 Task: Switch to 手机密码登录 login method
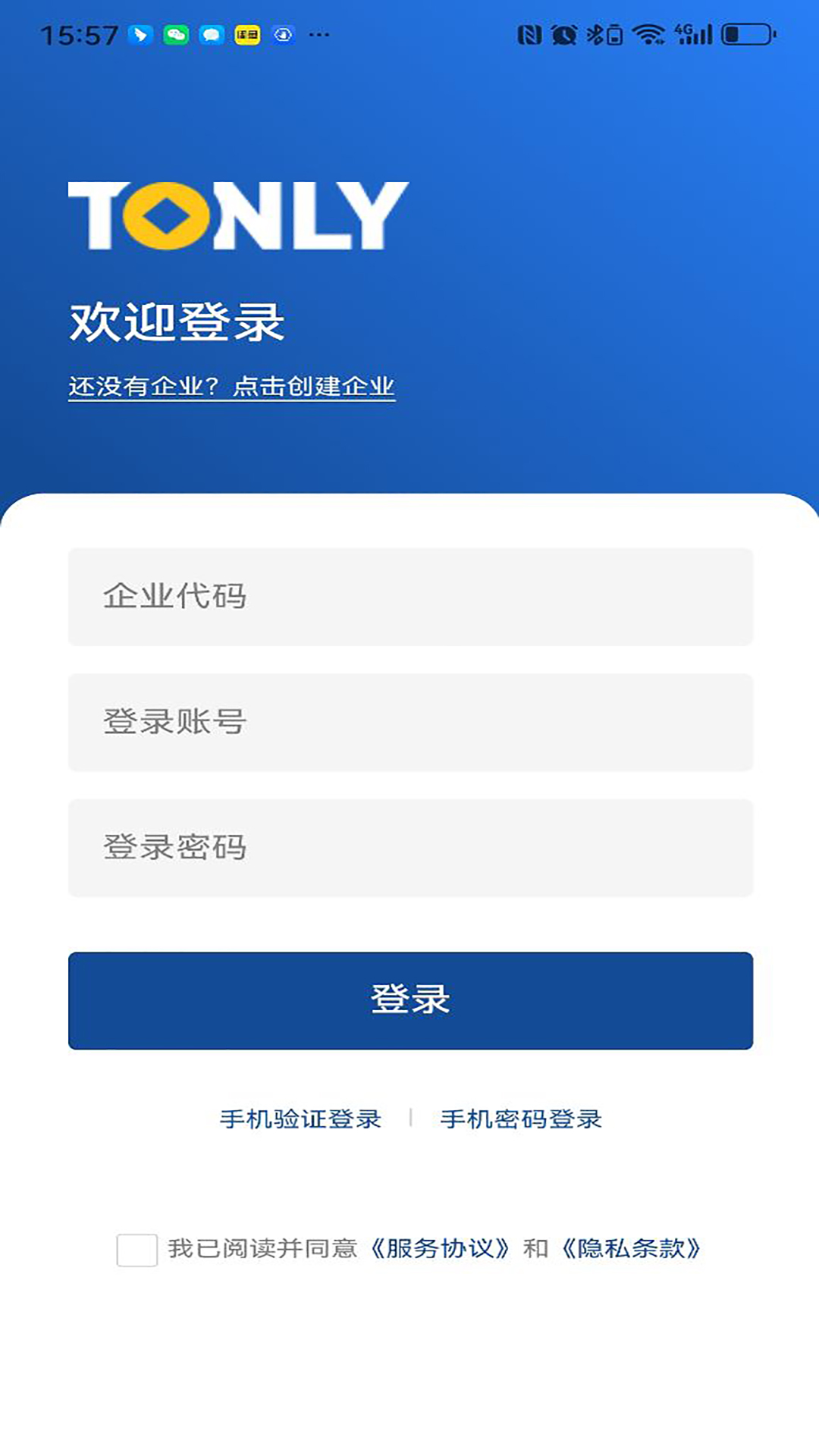pyautogui.click(x=521, y=1118)
